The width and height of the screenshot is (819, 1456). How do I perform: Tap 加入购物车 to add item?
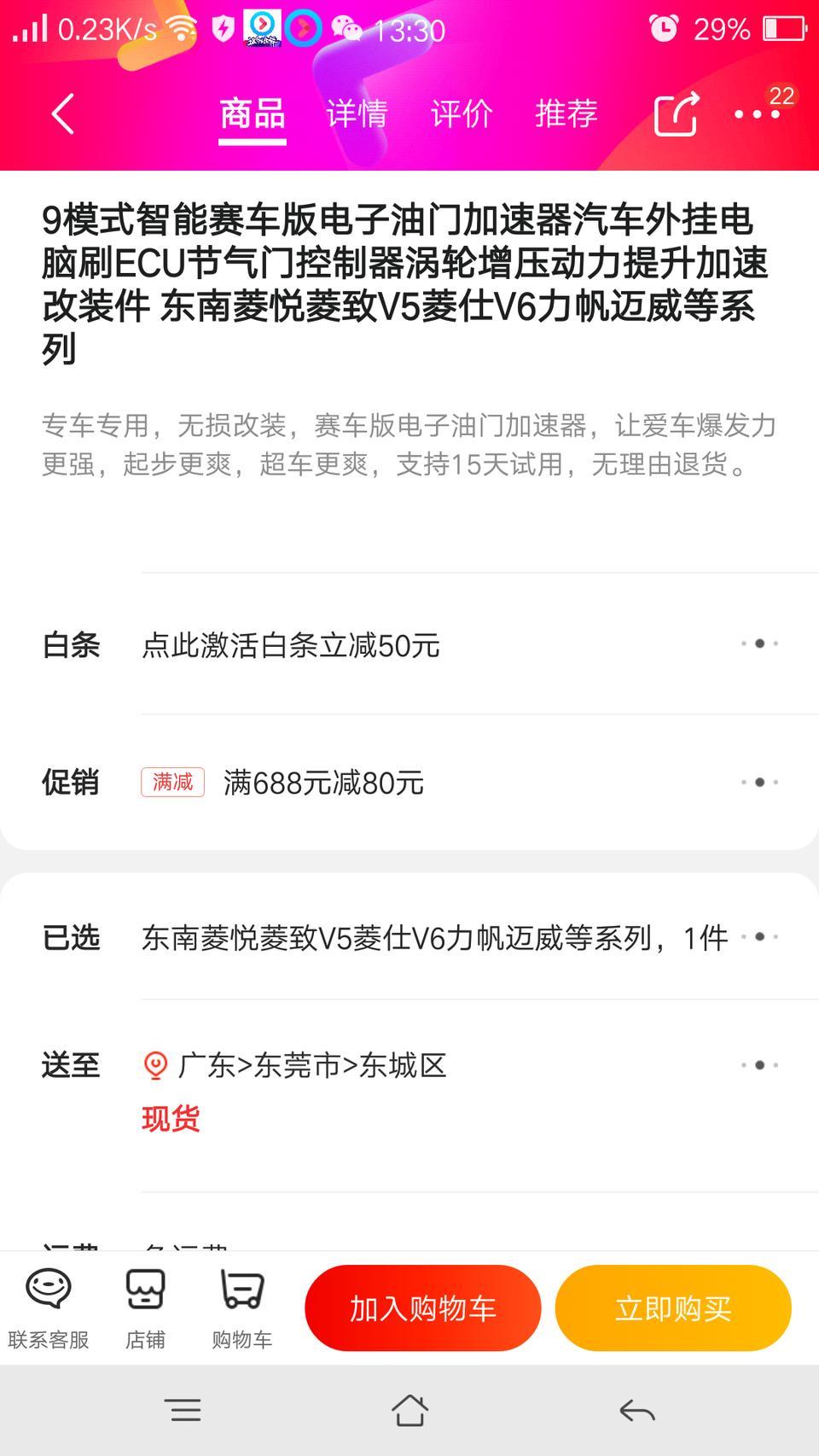[x=423, y=1308]
